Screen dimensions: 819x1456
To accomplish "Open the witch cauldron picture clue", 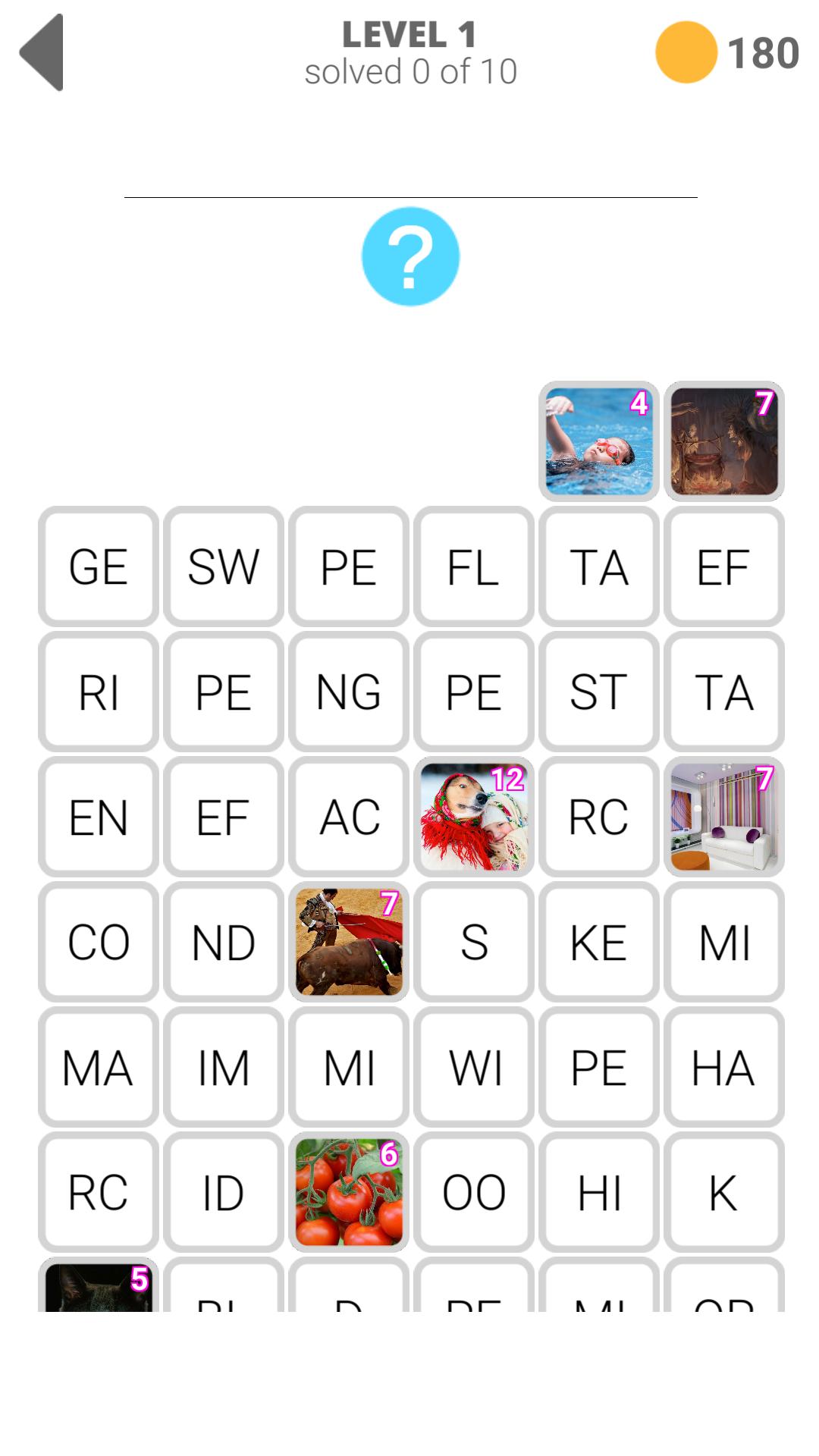I will pyautogui.click(x=724, y=441).
